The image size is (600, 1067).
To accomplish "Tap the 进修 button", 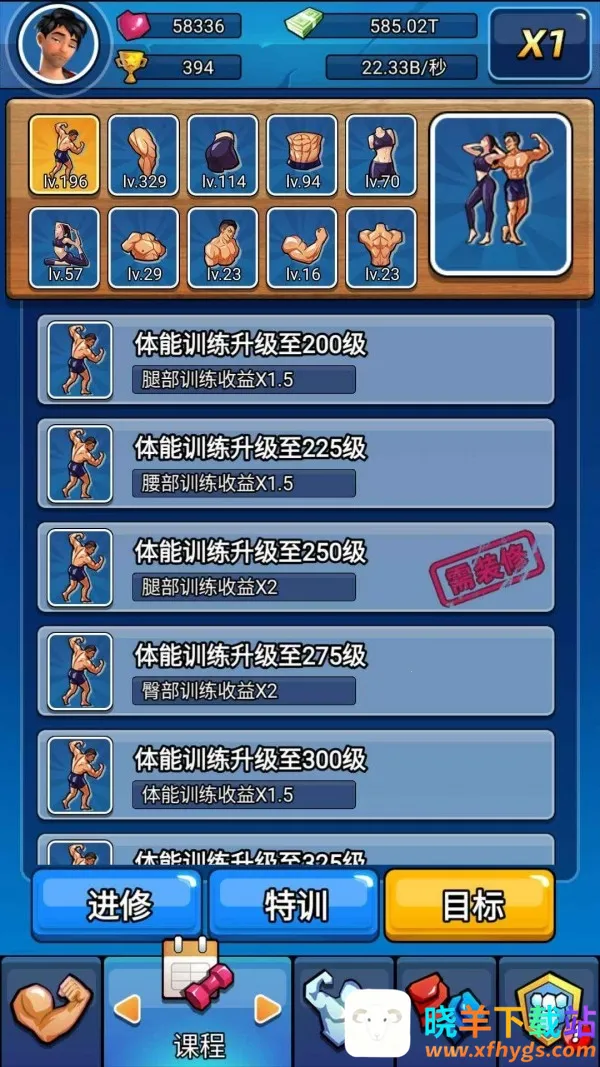I will coord(119,905).
